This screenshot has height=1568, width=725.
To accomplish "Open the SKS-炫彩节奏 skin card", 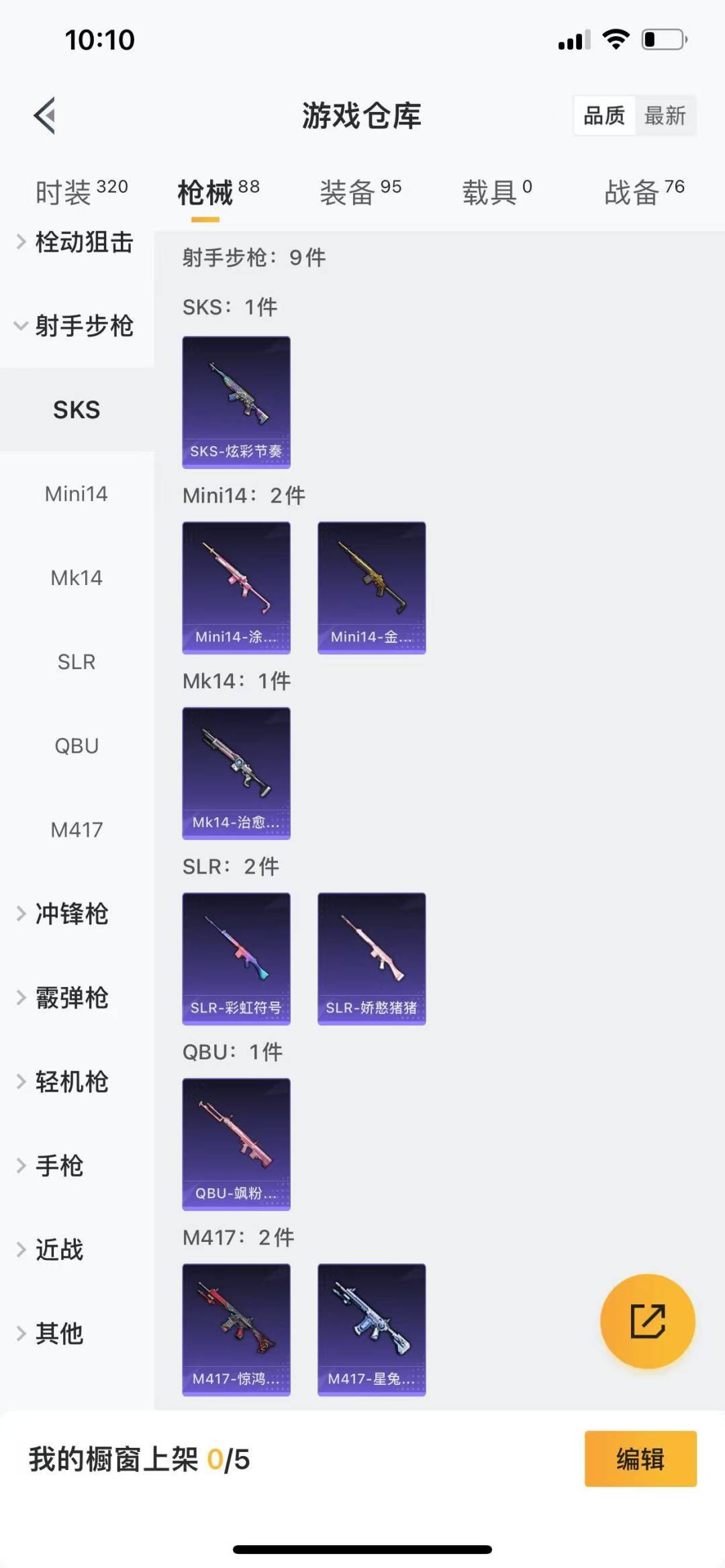I will coord(236,401).
